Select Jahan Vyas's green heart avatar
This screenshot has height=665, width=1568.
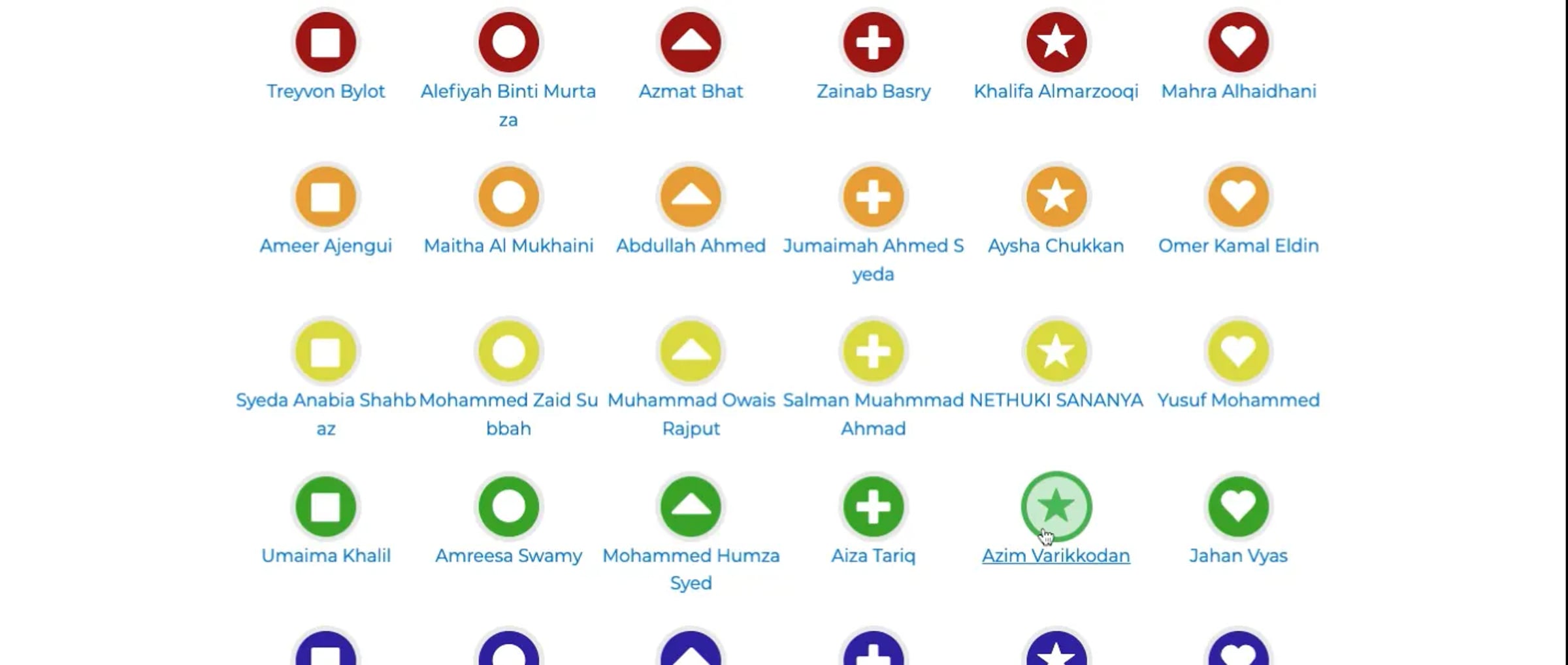click(1238, 506)
